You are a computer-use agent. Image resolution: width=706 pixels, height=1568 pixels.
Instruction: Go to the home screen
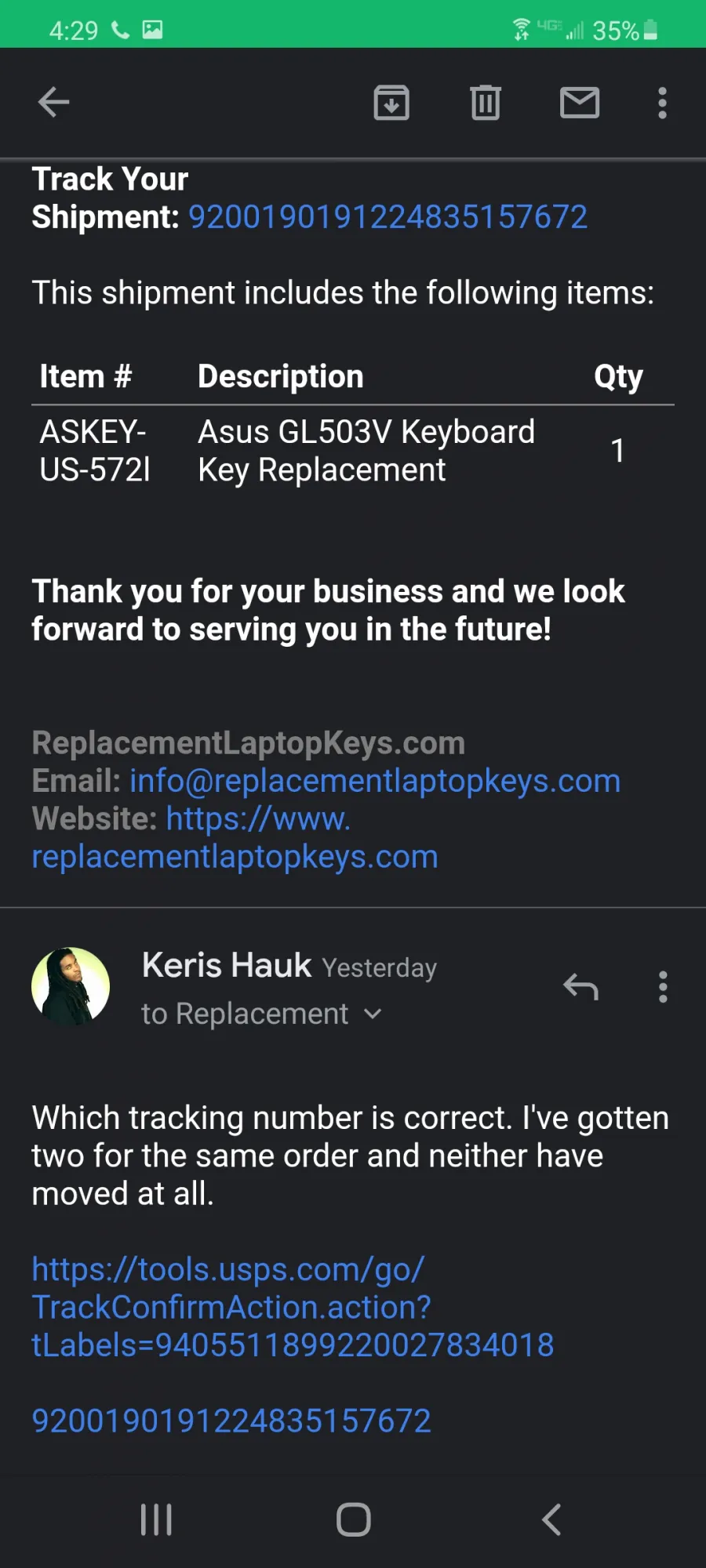click(353, 1519)
